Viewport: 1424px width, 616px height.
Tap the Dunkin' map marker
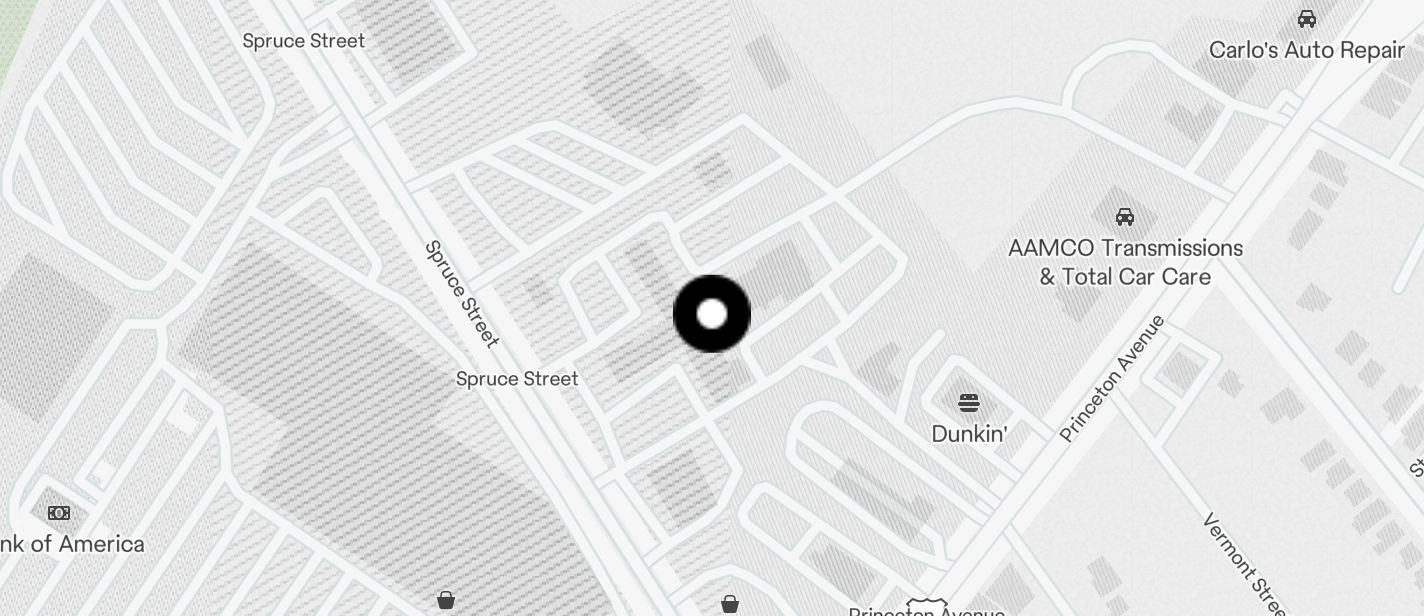[x=968, y=404]
